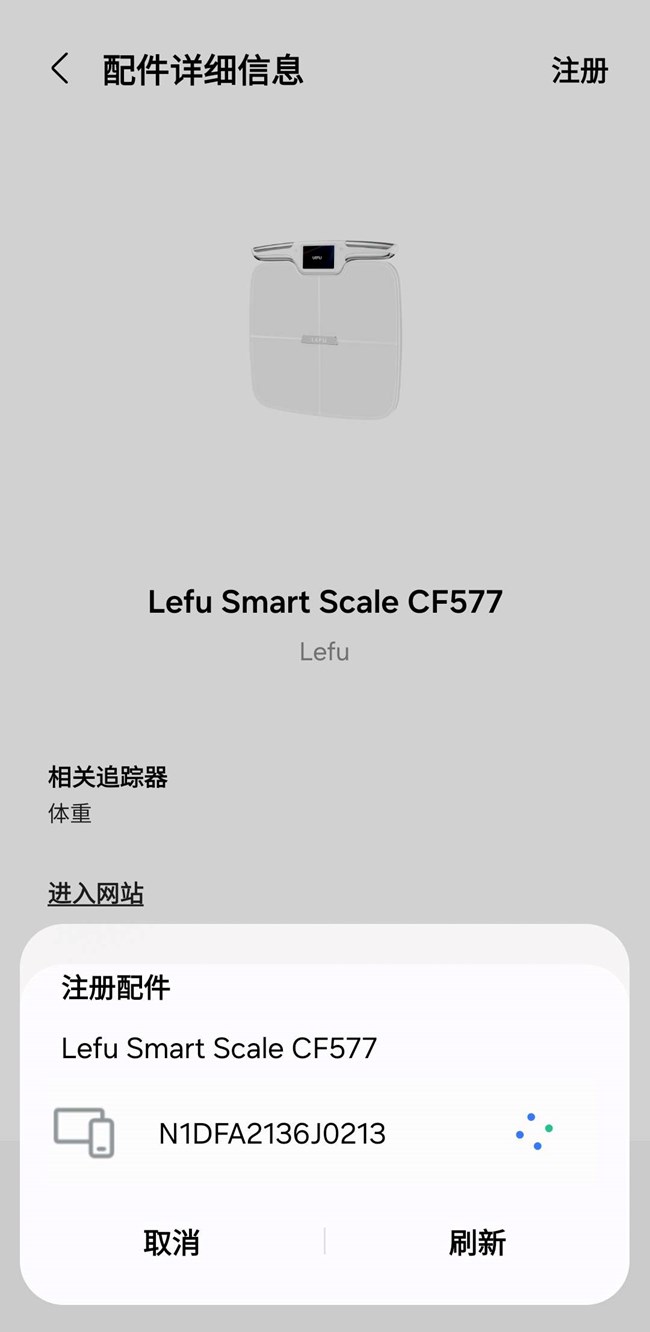The height and width of the screenshot is (1332, 650).
Task: Go back from accessory details page
Action: coord(60,70)
